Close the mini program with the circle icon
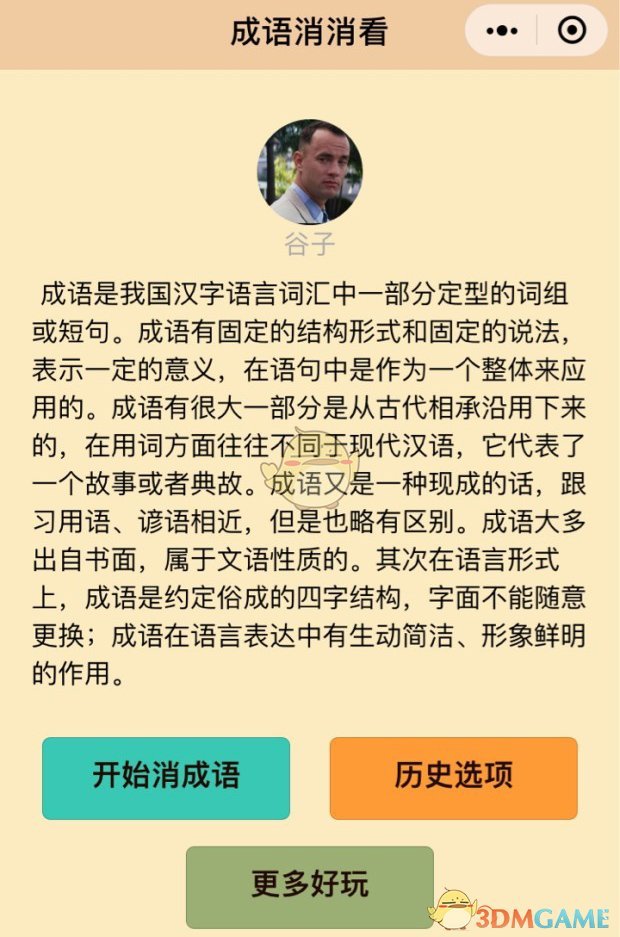 (x=572, y=32)
